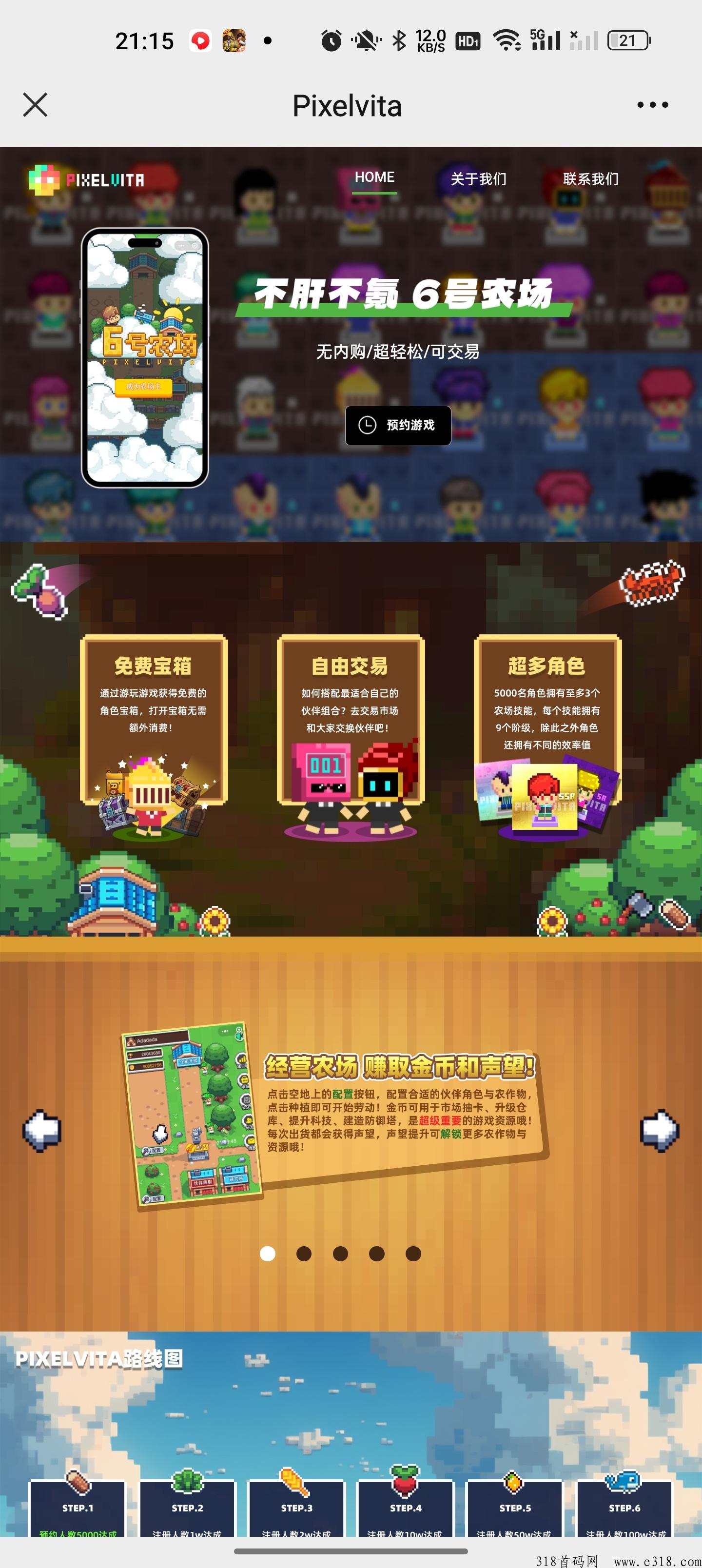The height and width of the screenshot is (1568, 702).
Task: Open the three-dot overflow menu
Action: [x=652, y=105]
